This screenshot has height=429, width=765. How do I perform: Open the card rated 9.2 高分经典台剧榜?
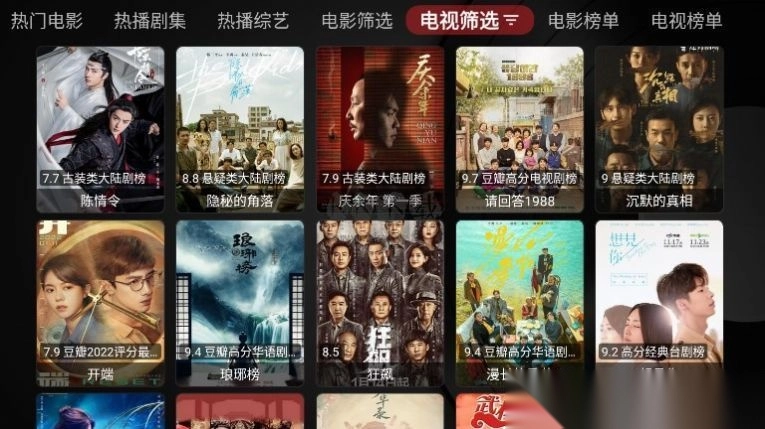pyautogui.click(x=659, y=300)
